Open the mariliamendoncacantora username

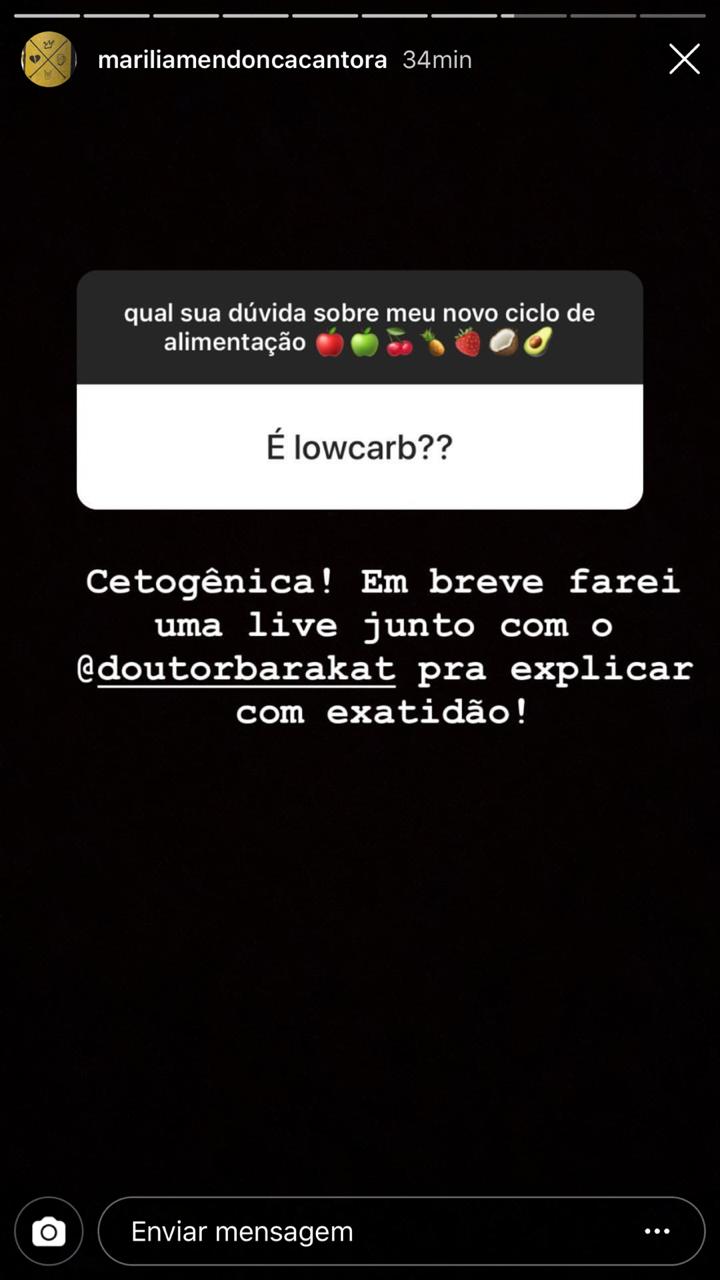242,60
